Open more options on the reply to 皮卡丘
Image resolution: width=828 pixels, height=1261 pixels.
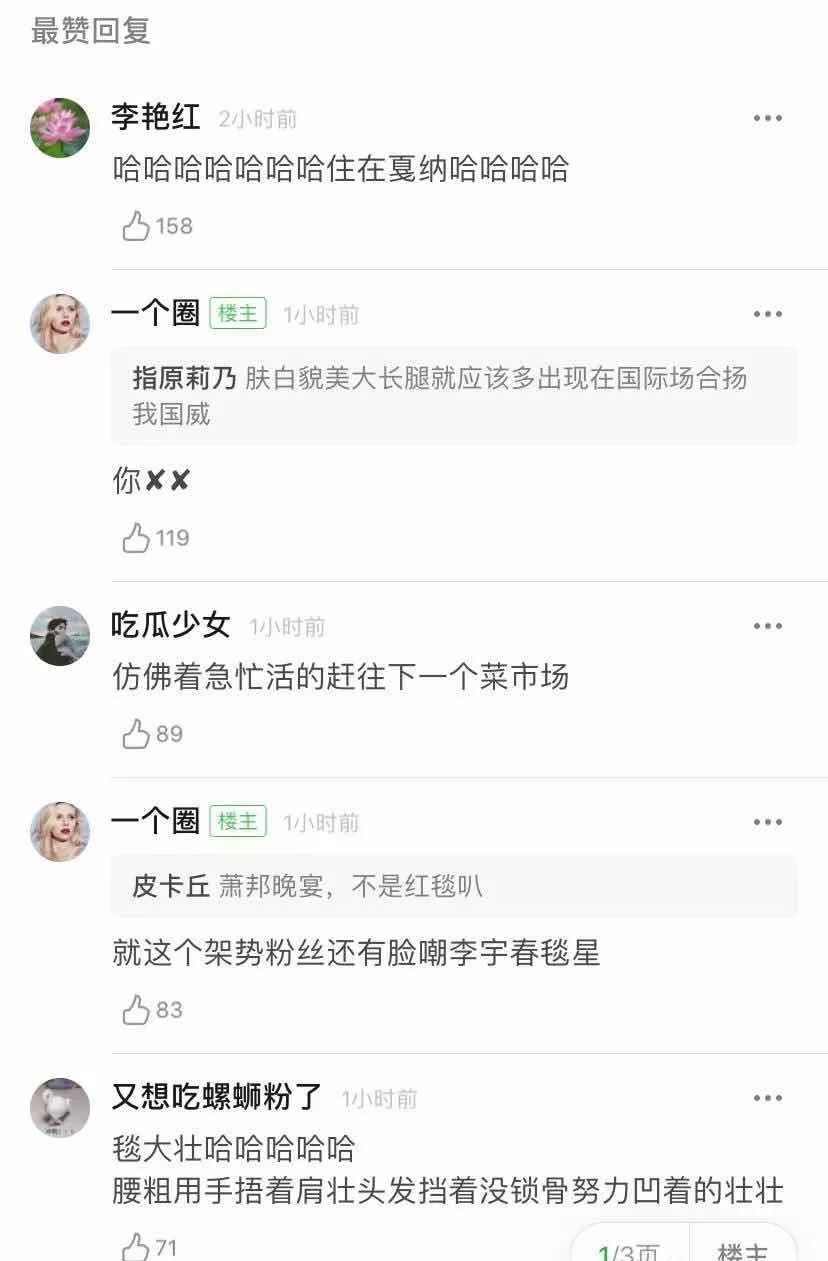click(767, 822)
